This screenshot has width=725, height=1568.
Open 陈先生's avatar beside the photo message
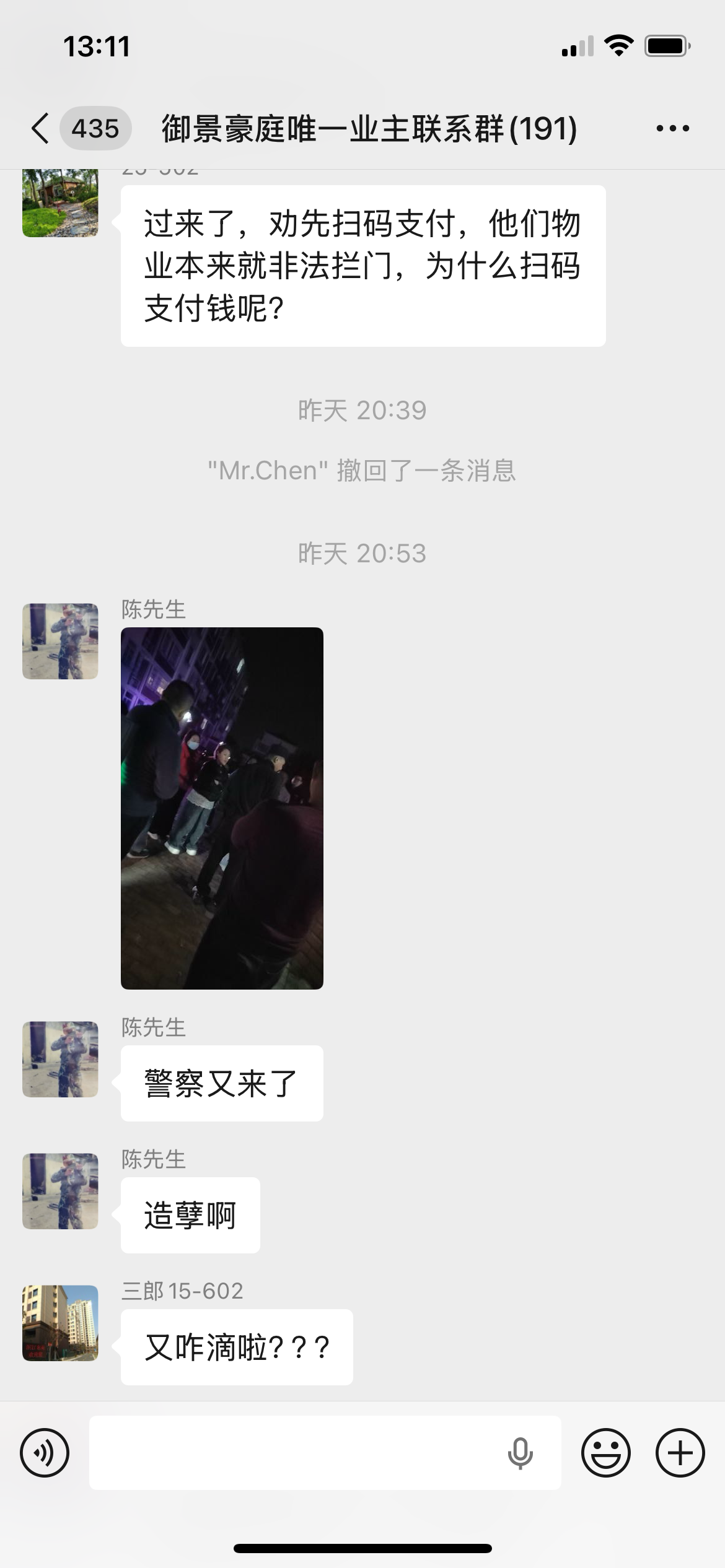[x=60, y=641]
